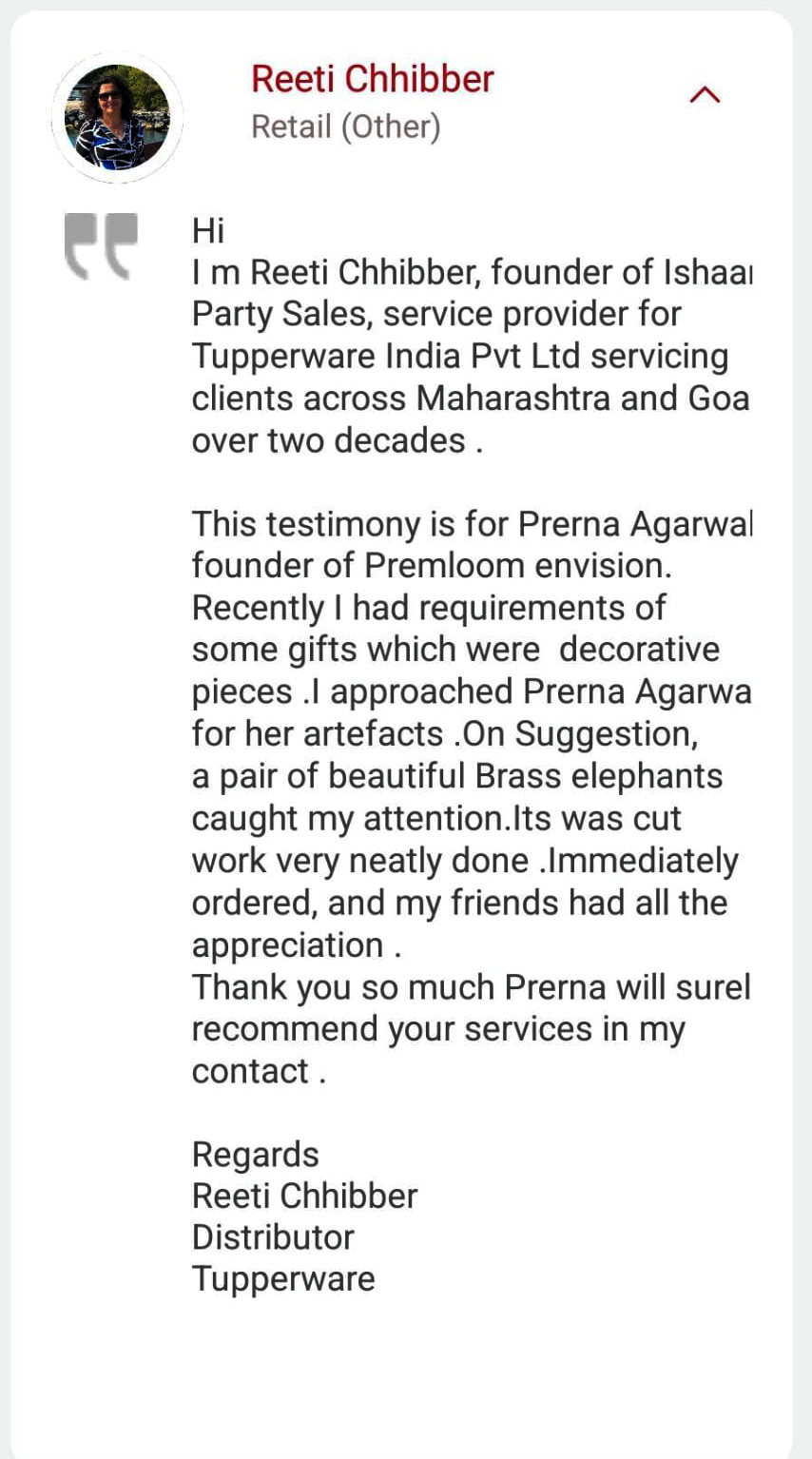Screen dimensions: 812x1459
Task: Open the Reeti Chhibber name link
Action: (372, 78)
